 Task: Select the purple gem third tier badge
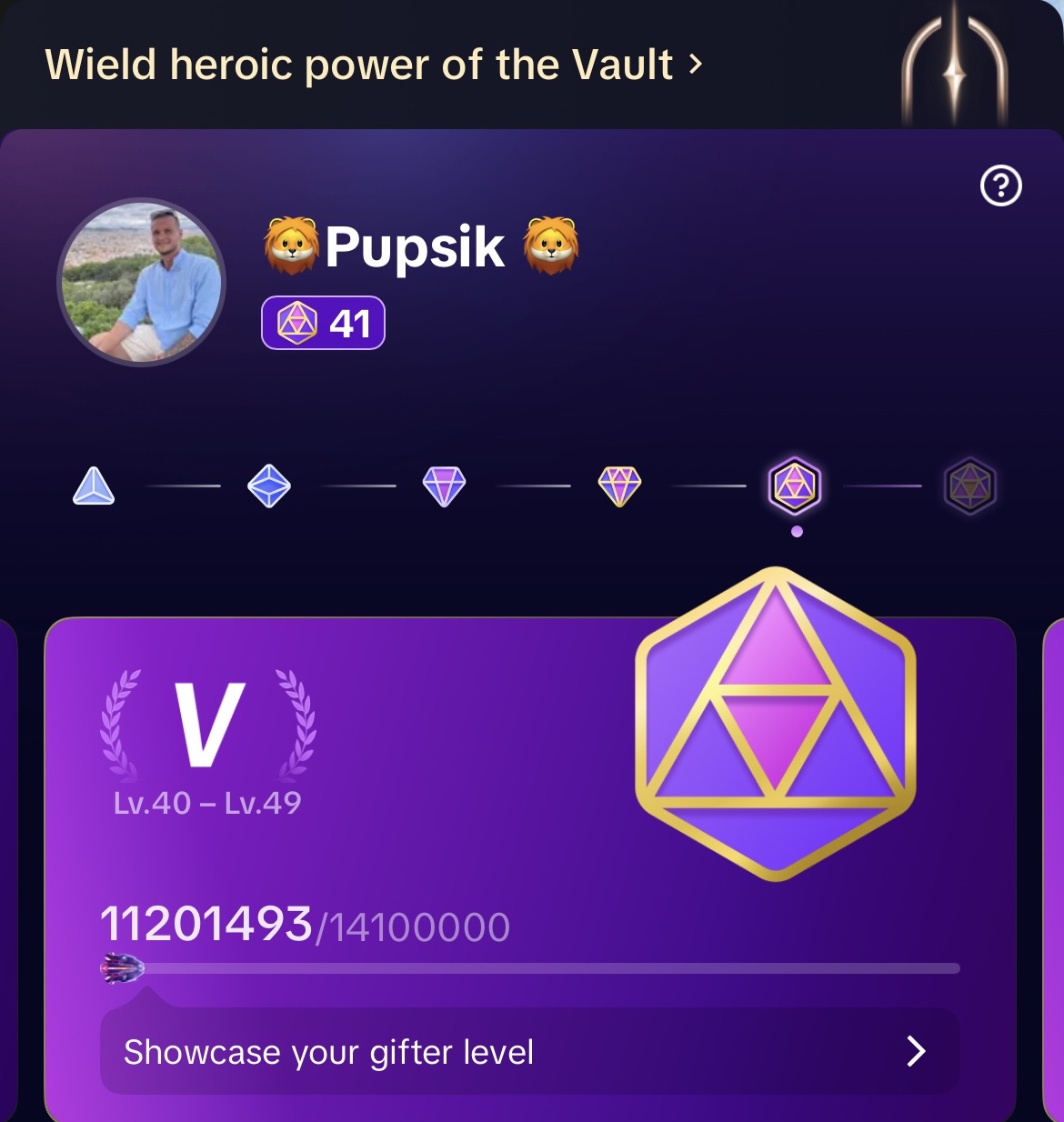tap(445, 486)
